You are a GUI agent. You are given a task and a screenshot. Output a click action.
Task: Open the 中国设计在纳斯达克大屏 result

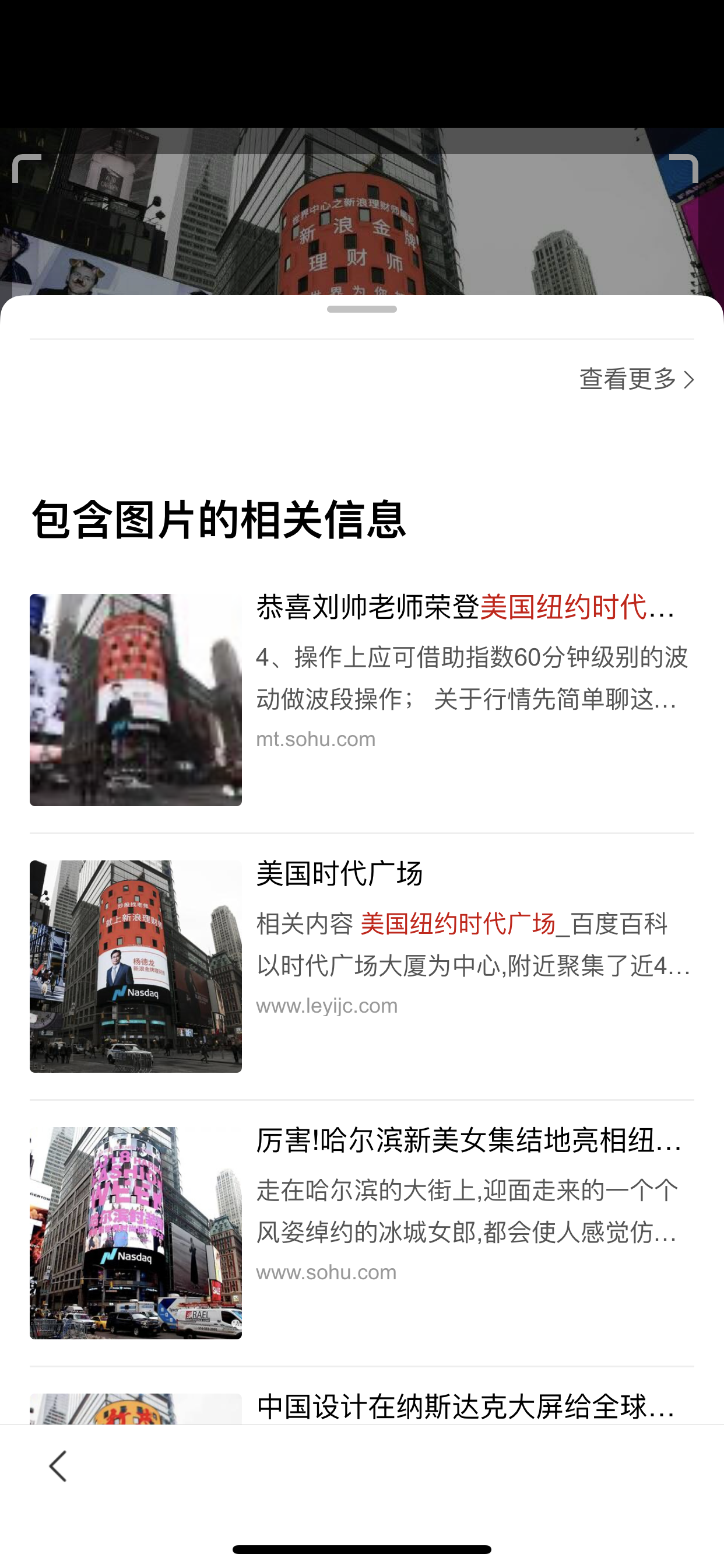click(x=465, y=1408)
